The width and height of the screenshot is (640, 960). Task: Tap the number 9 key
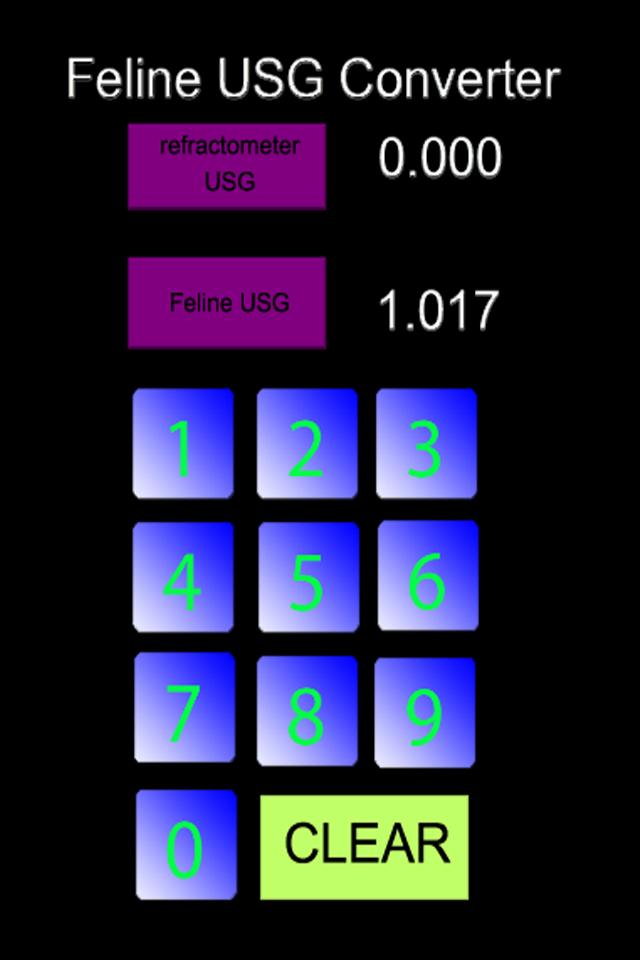click(x=425, y=711)
